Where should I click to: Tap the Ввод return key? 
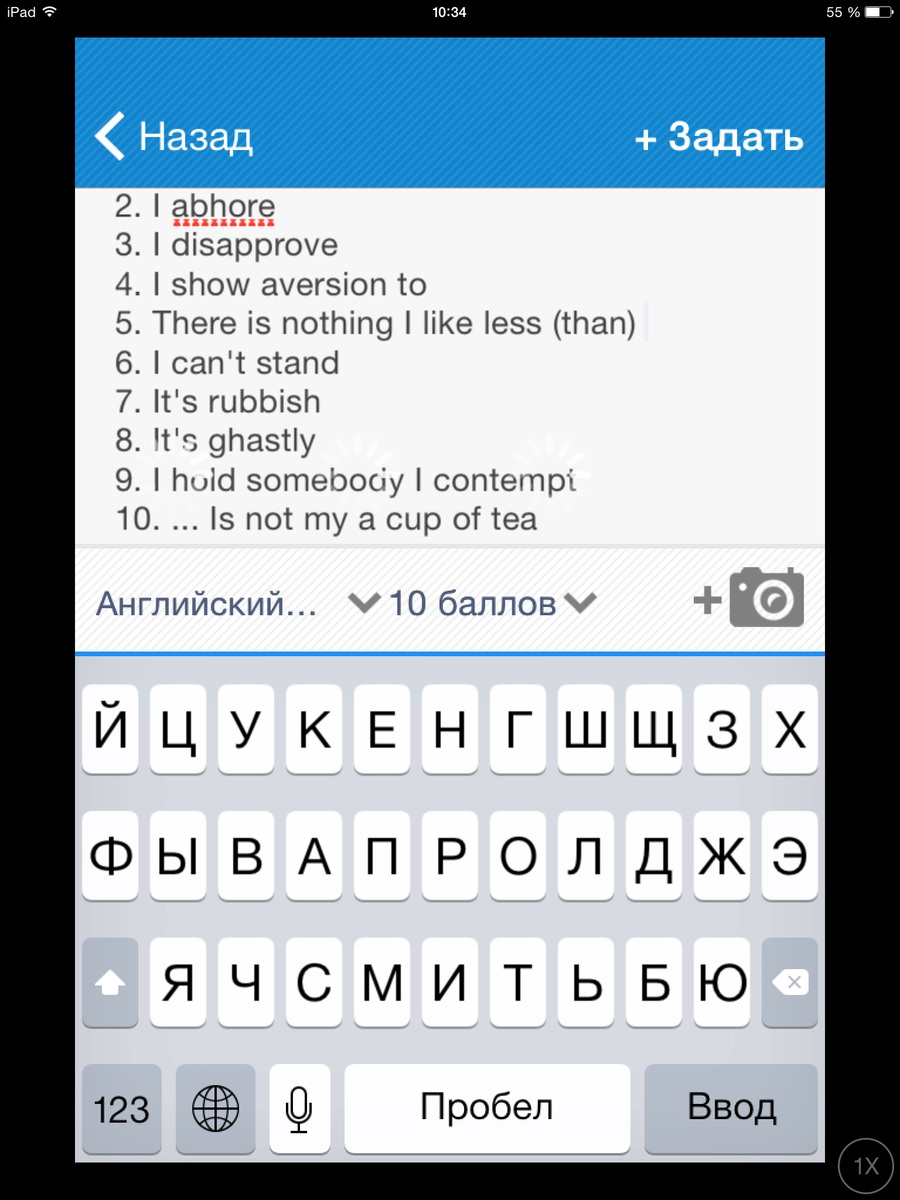[731, 1108]
